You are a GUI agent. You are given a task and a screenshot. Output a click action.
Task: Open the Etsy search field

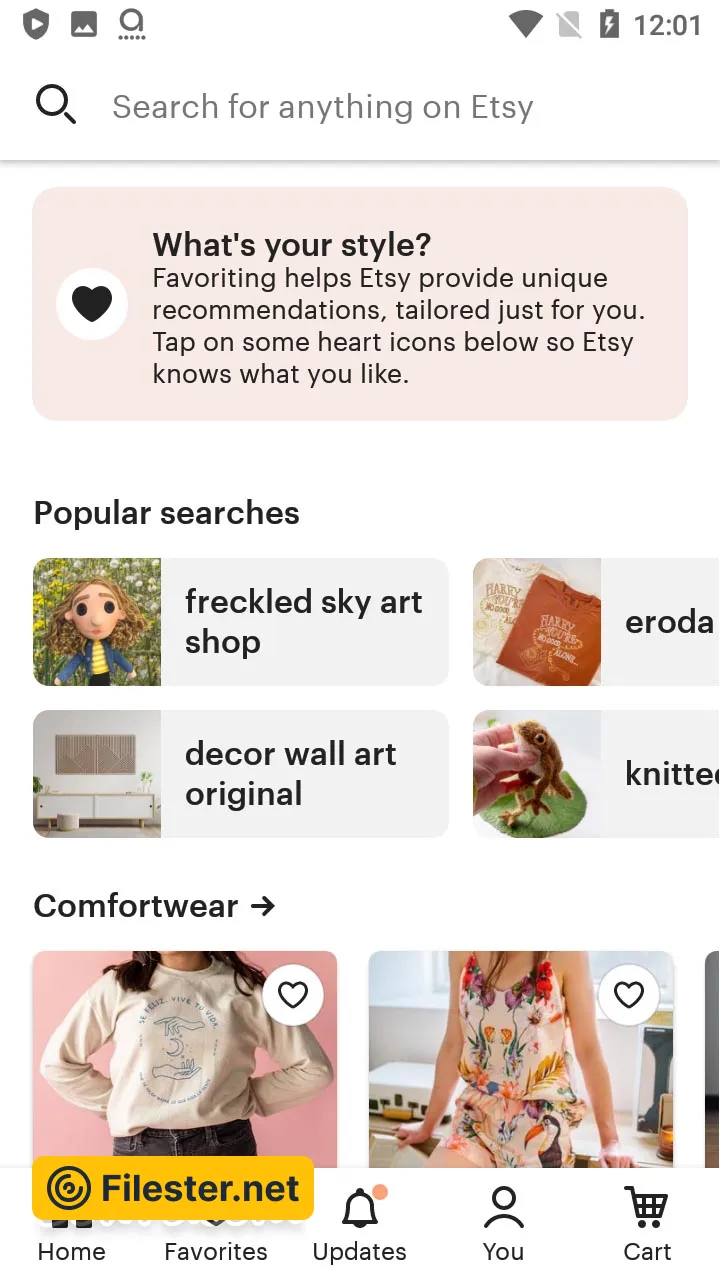click(322, 107)
